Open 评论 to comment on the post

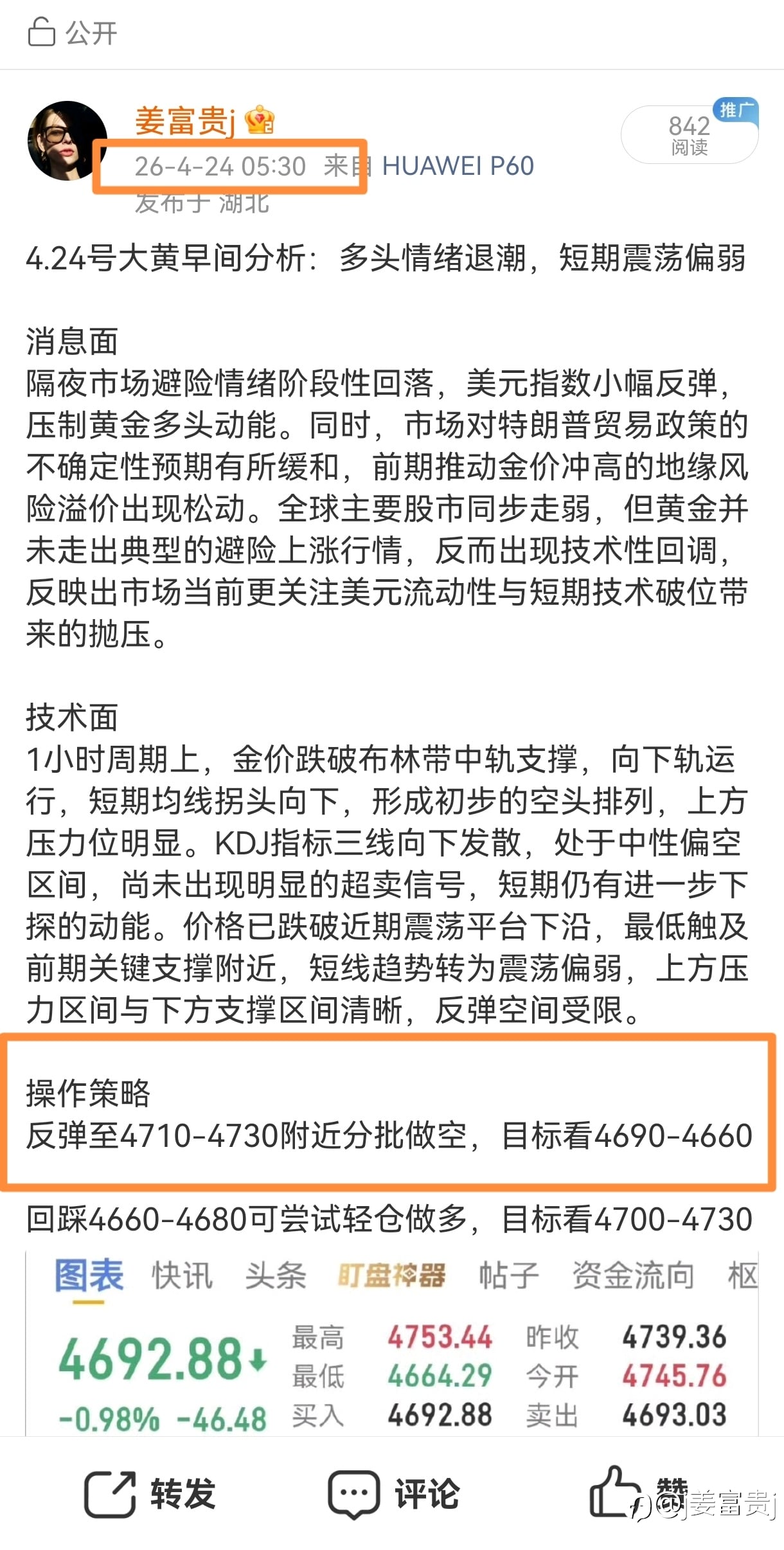click(394, 1493)
